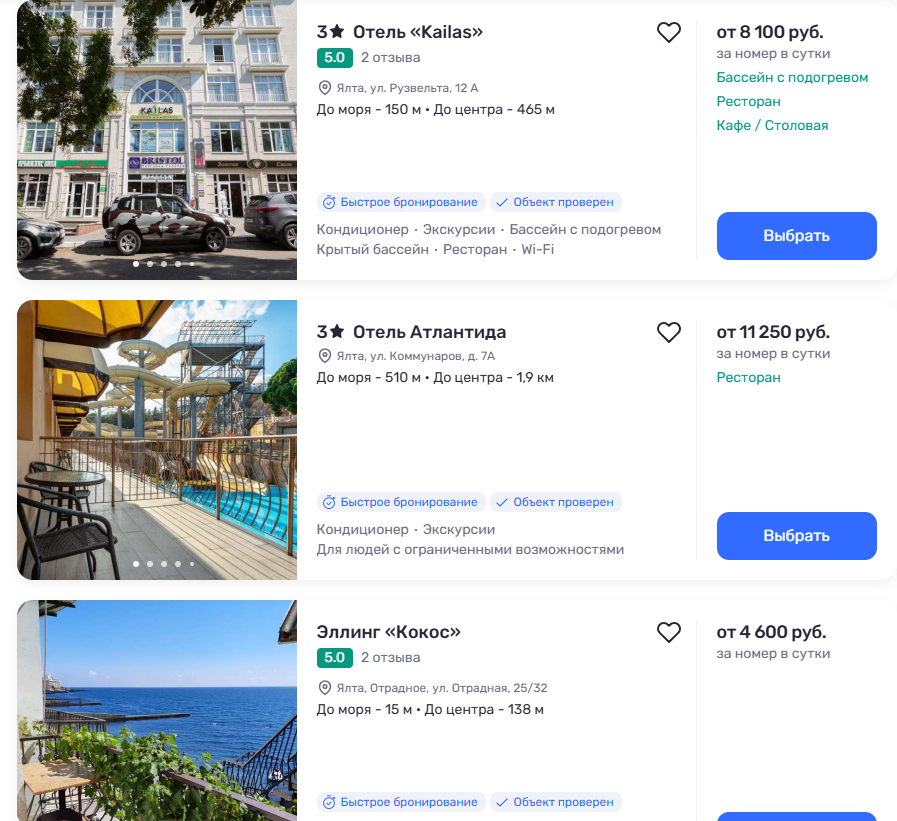The image size is (897, 821).
Task: Open the Эллинг «Кокос» sea view photo
Action: (157, 710)
